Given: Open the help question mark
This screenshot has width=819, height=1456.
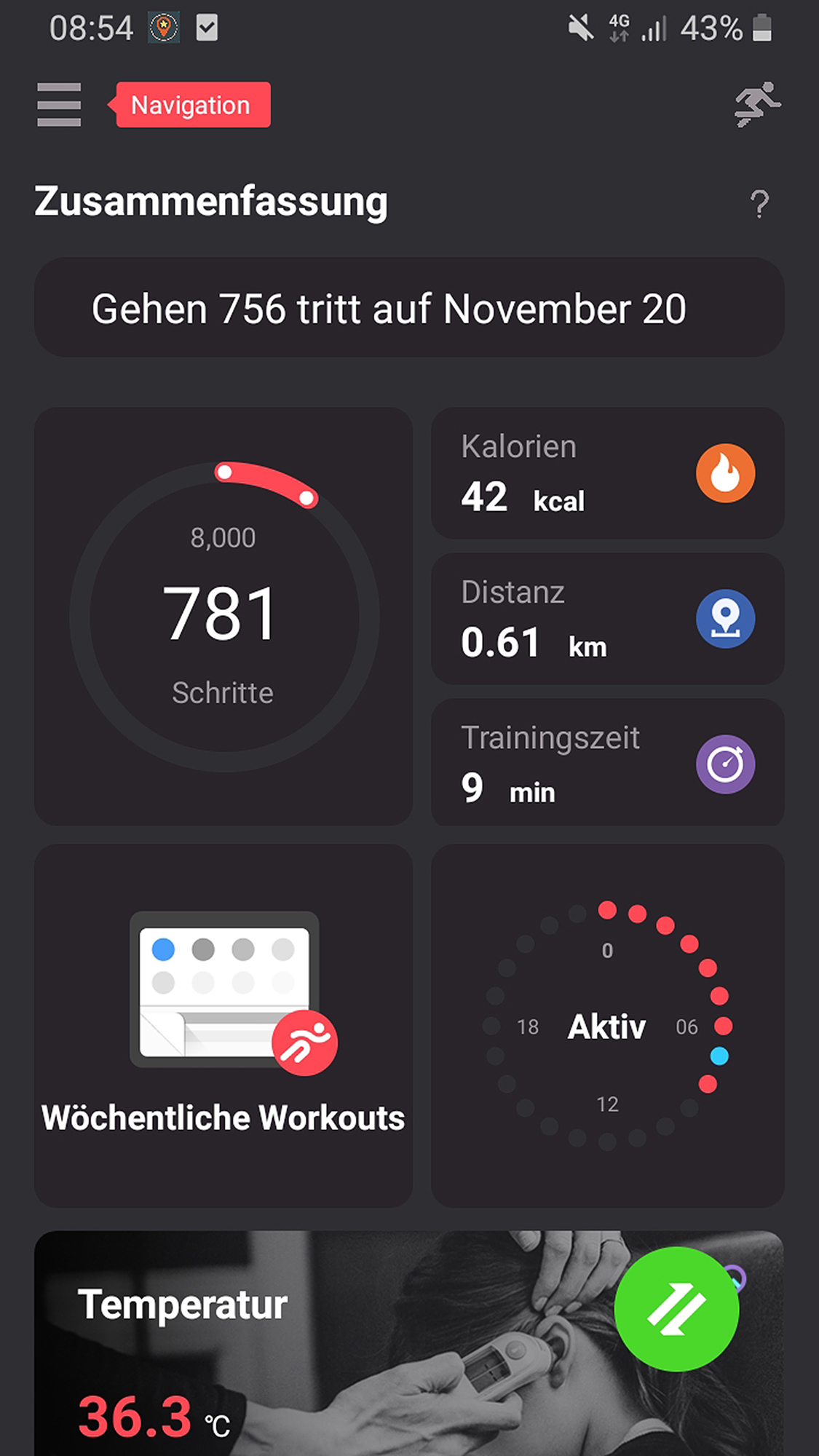Looking at the screenshot, I should coord(759,204).
